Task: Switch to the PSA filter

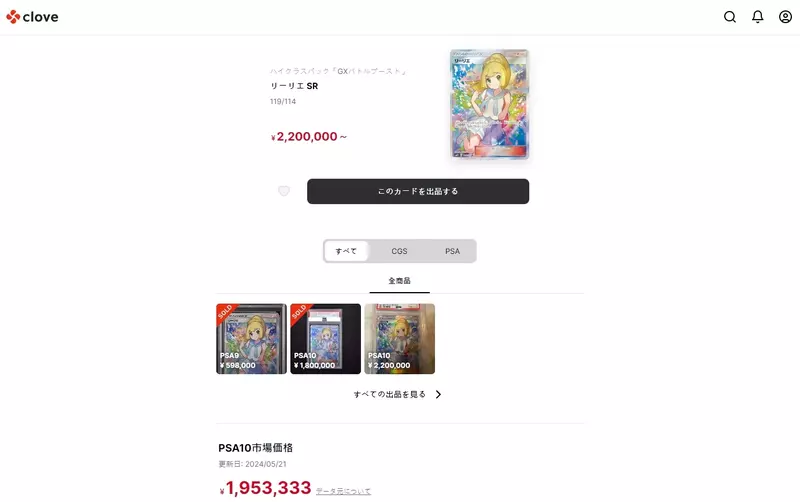Action: point(452,251)
